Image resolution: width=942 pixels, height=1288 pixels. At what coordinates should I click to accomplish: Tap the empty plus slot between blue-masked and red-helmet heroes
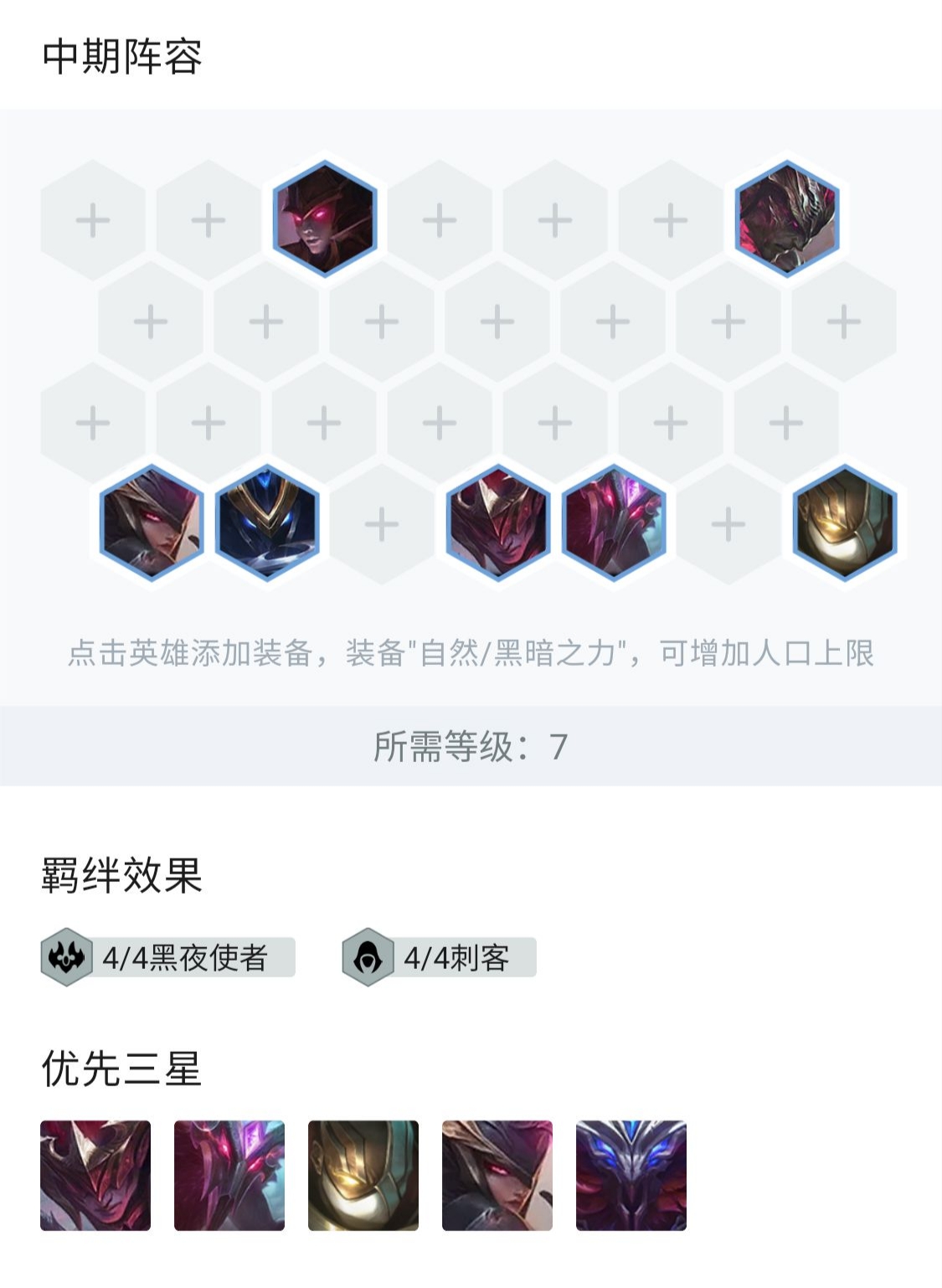tap(382, 524)
